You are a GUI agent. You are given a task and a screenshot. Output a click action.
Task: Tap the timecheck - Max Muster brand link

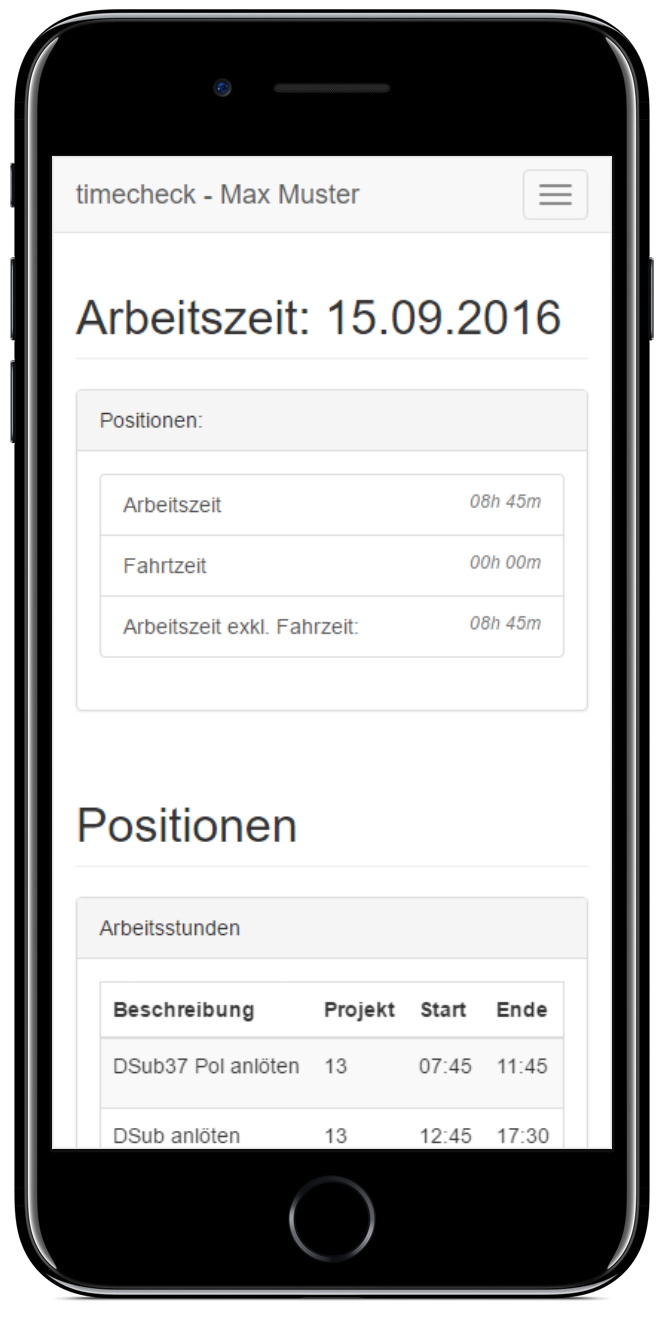[217, 194]
